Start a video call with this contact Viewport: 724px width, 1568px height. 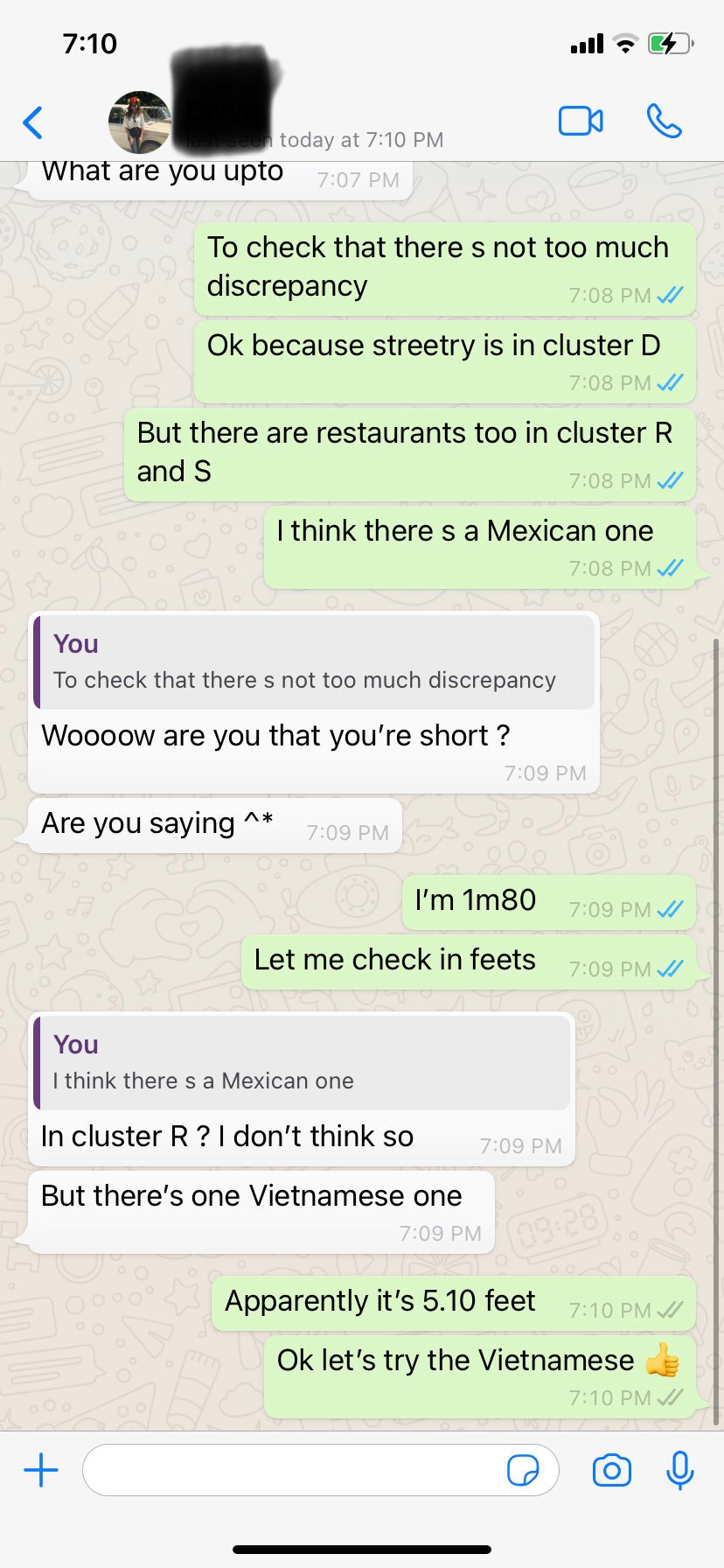[581, 122]
